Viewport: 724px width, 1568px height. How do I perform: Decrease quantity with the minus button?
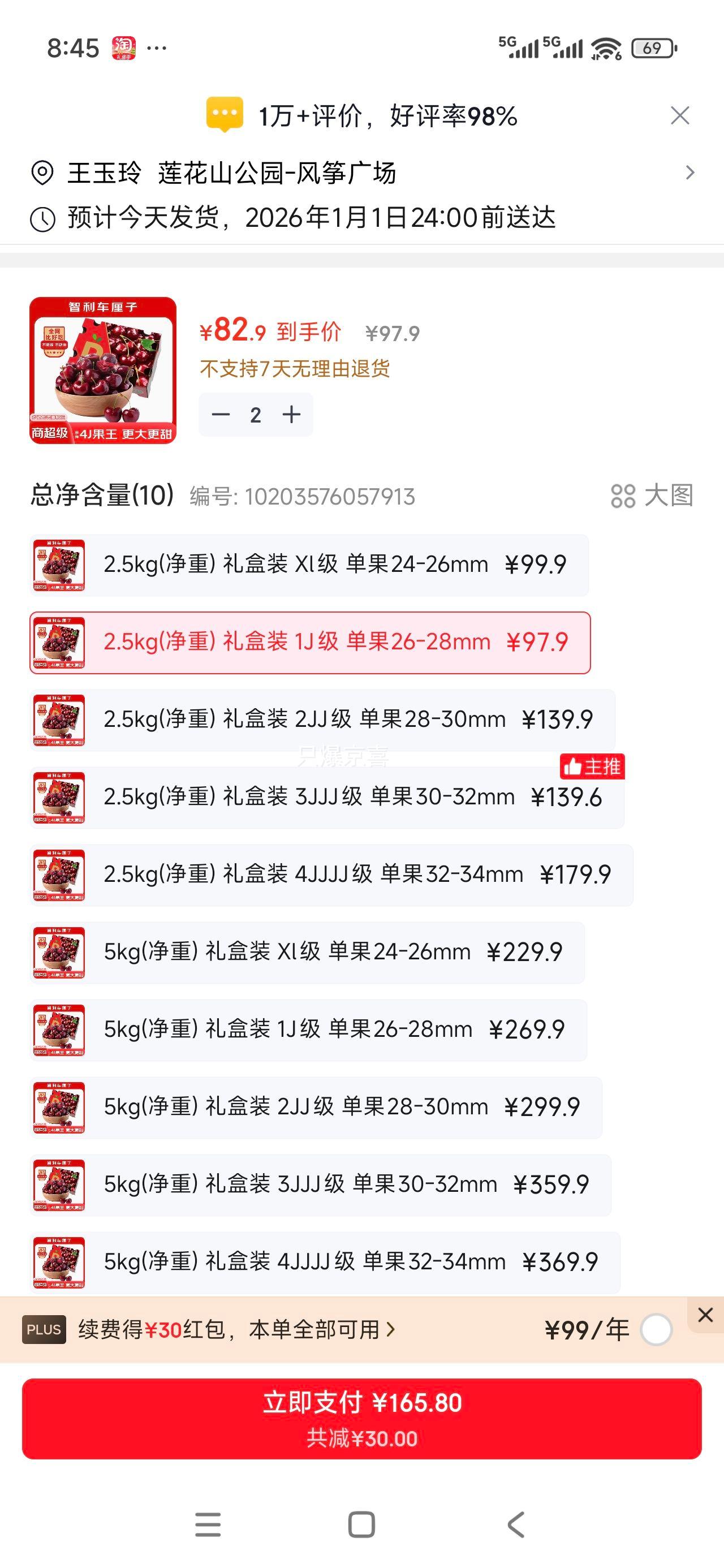coord(221,415)
